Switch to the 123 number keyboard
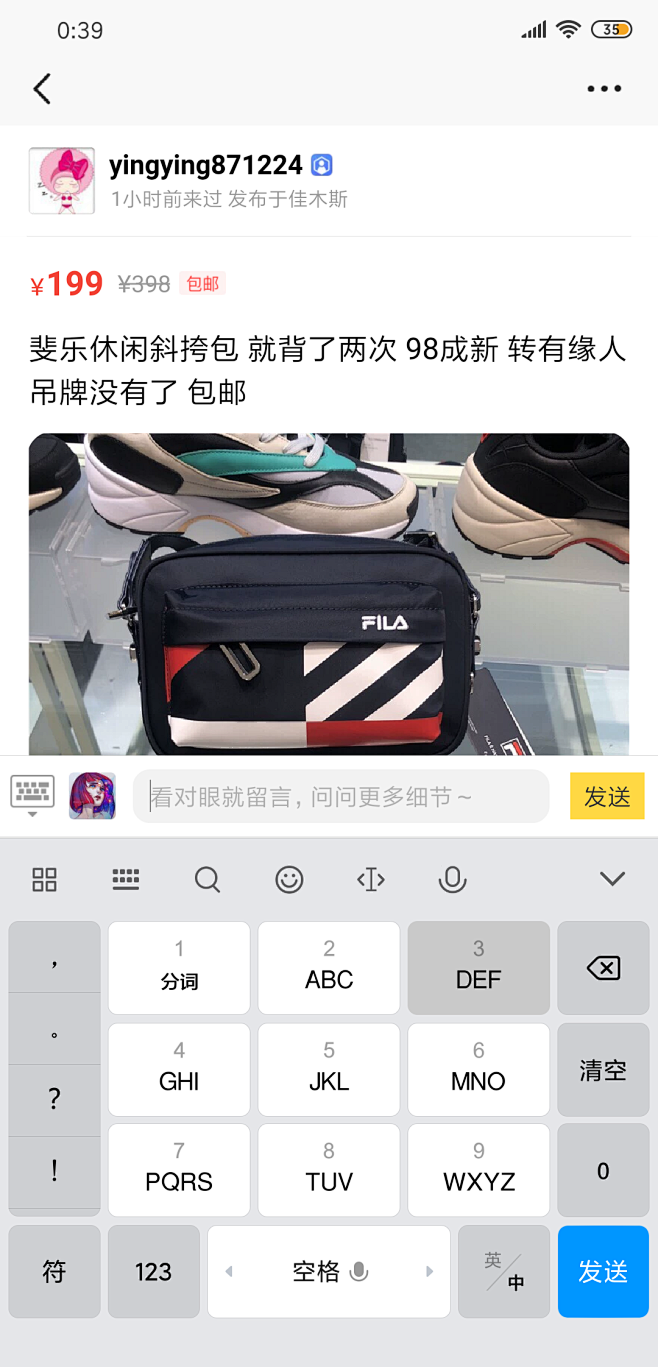The image size is (658, 1367). (x=153, y=1271)
